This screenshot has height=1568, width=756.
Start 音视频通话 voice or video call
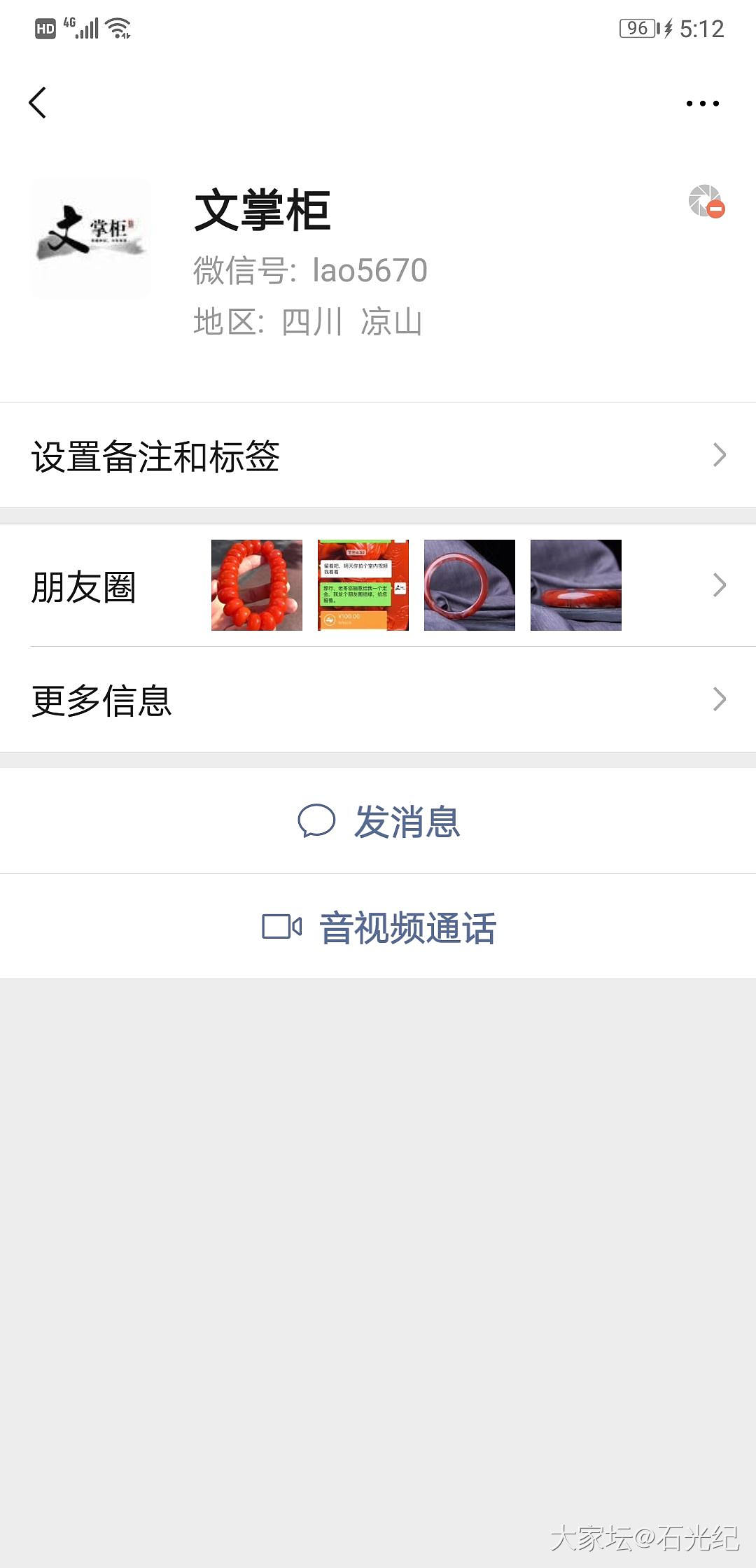pyautogui.click(x=379, y=927)
